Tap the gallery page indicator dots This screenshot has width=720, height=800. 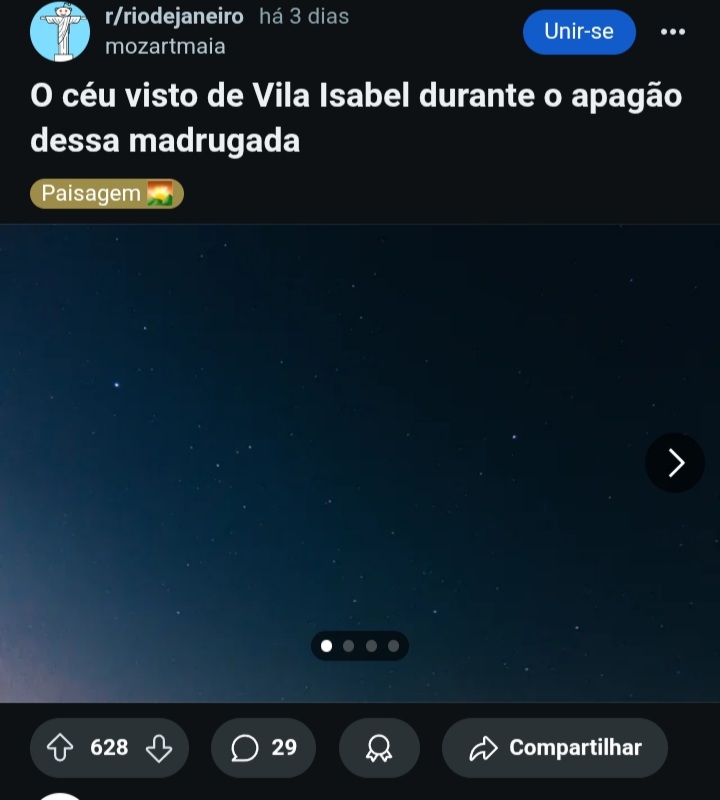point(359,646)
